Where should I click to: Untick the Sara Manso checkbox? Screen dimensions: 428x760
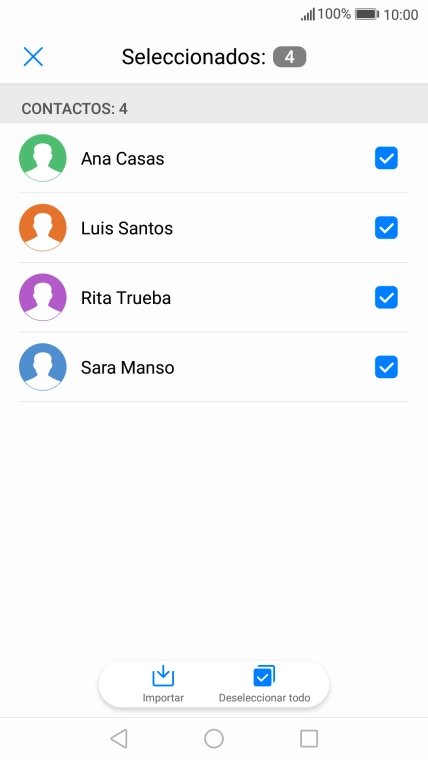click(x=386, y=367)
